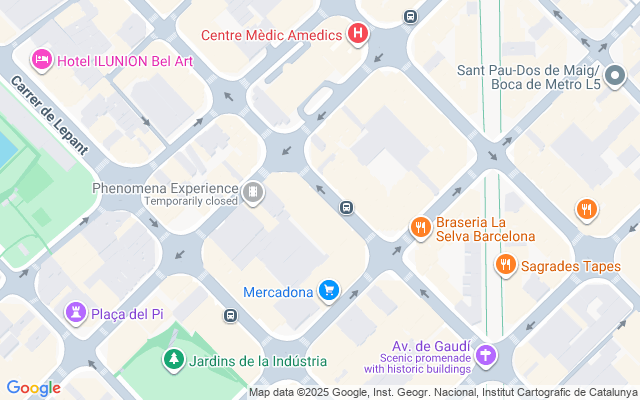
Task: Select the Centre Mèdic Amedics hospital pin
Action: pos(358,35)
